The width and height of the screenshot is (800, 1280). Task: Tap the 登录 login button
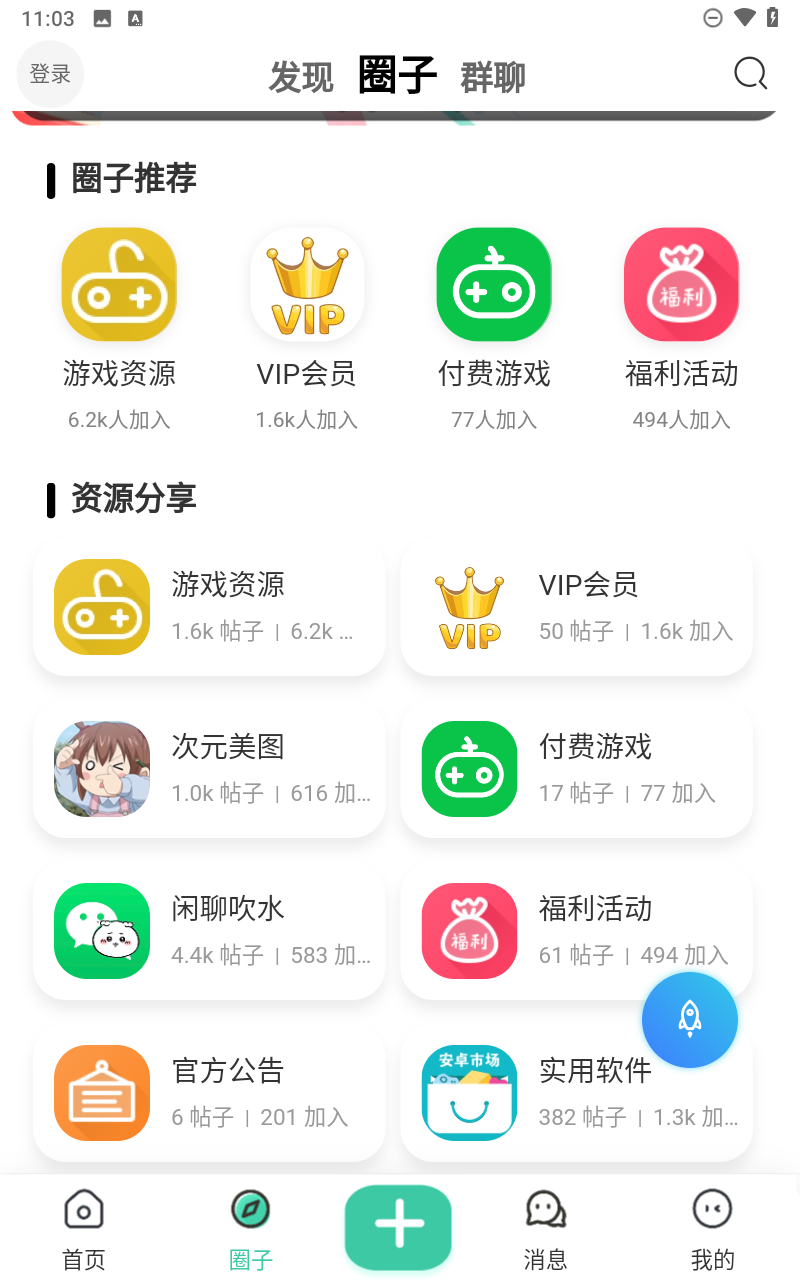[50, 74]
